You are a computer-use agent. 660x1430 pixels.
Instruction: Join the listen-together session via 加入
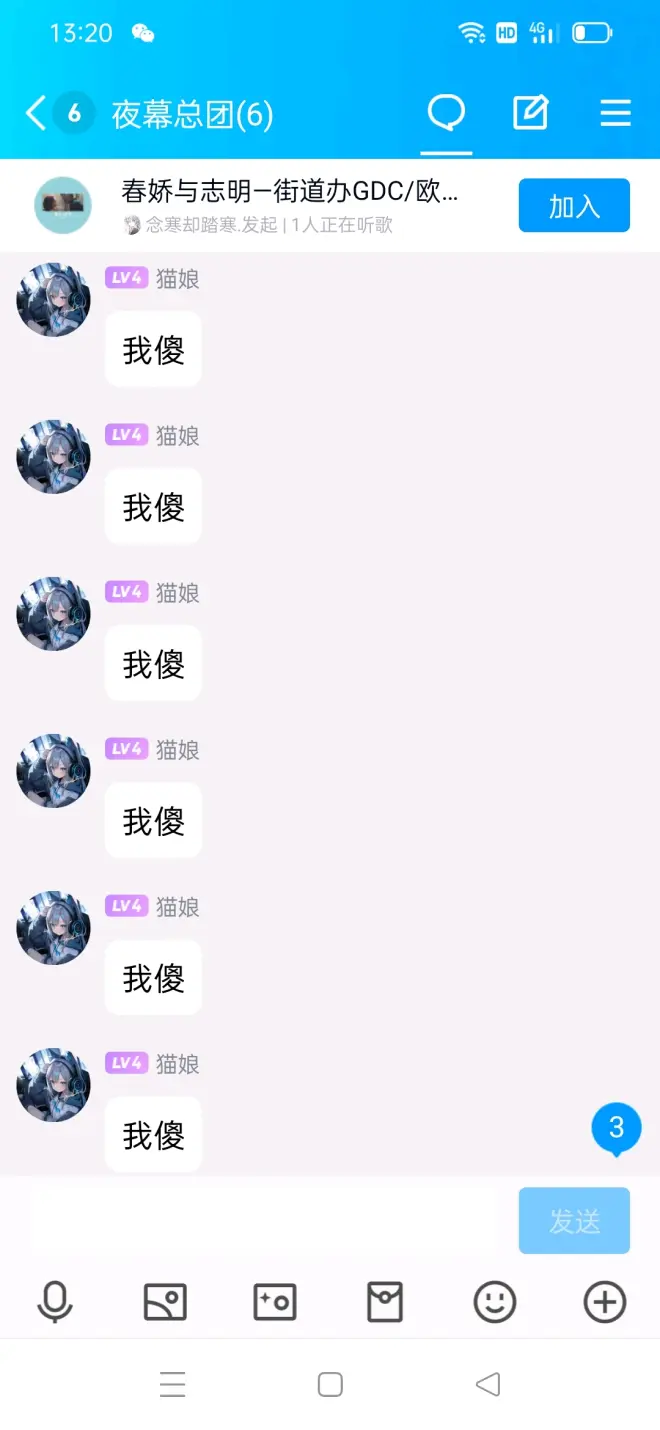tap(573, 206)
